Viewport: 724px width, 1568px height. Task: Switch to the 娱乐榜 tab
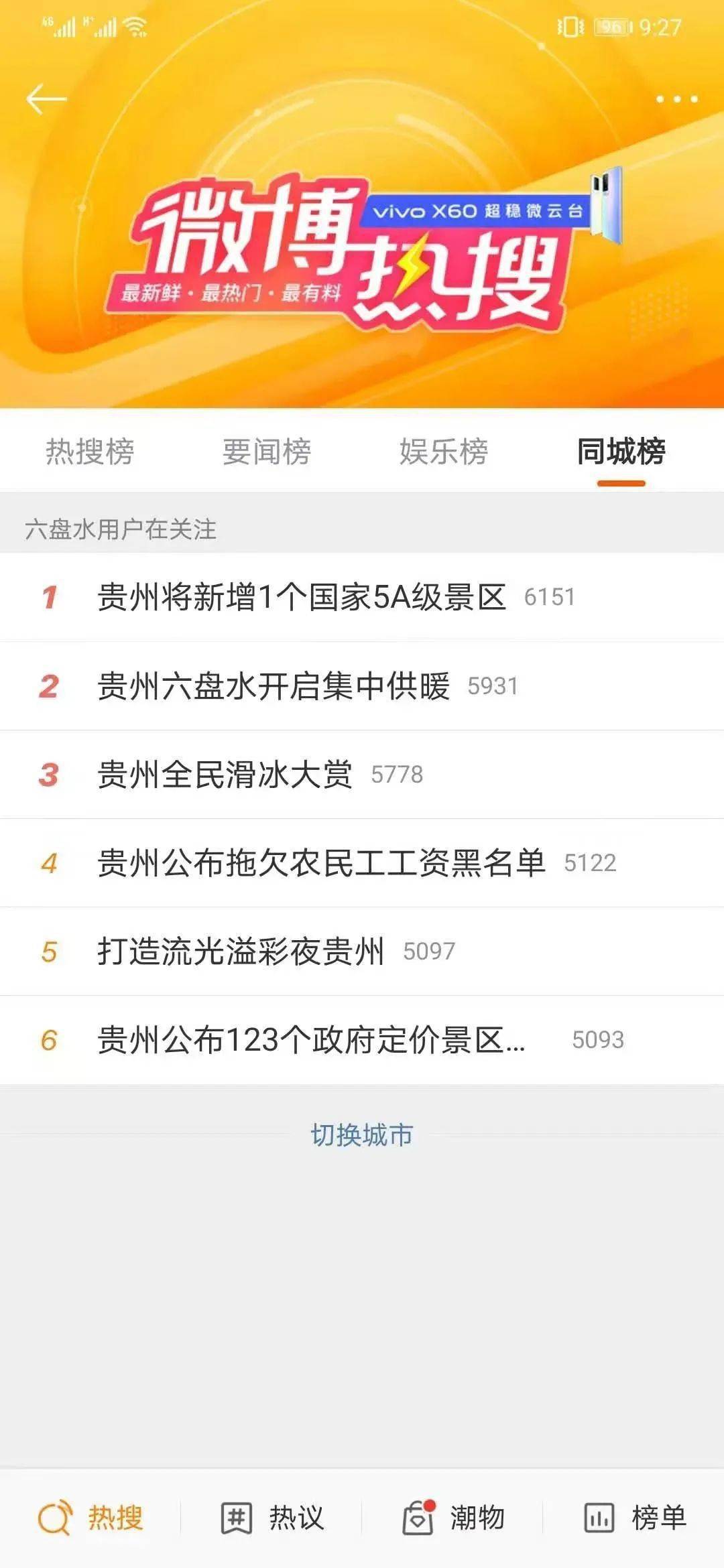coord(444,451)
